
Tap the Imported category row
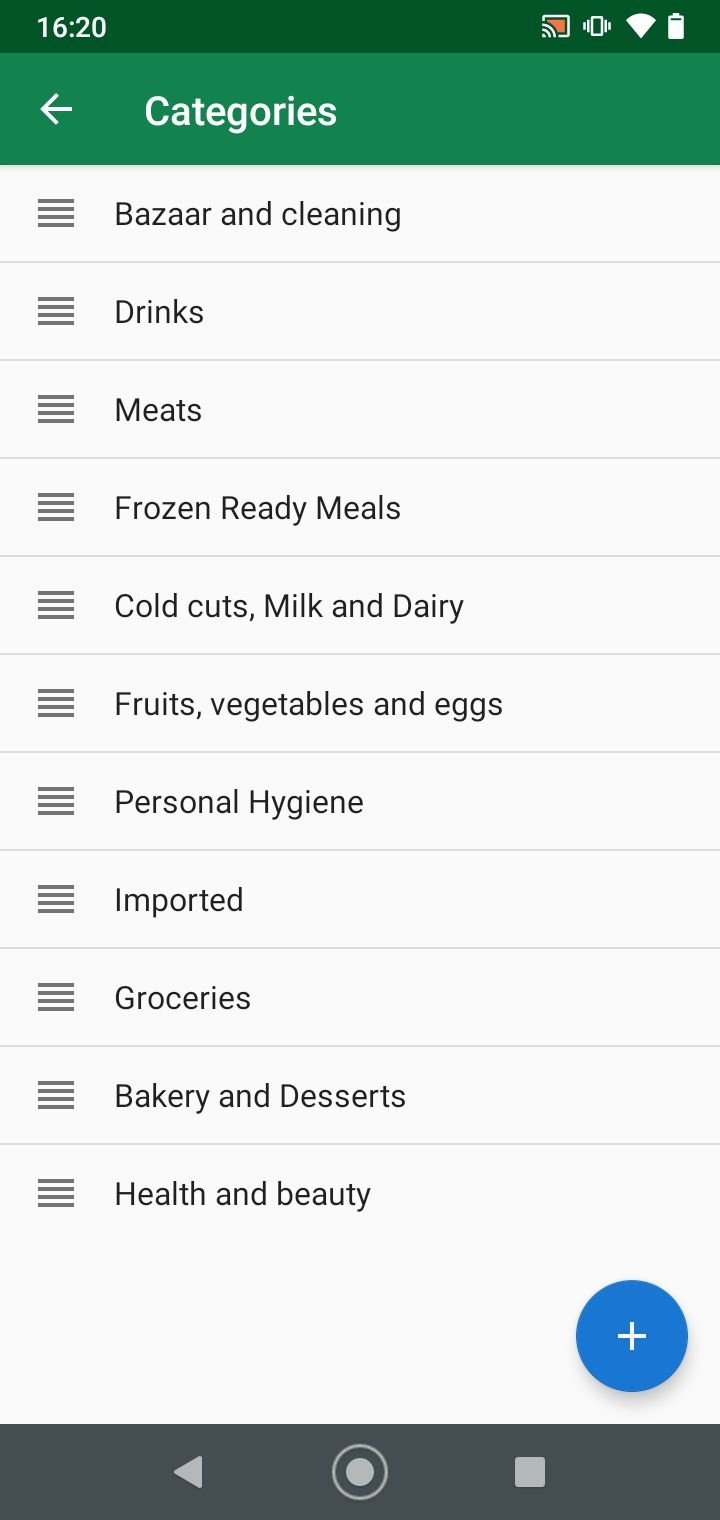360,900
